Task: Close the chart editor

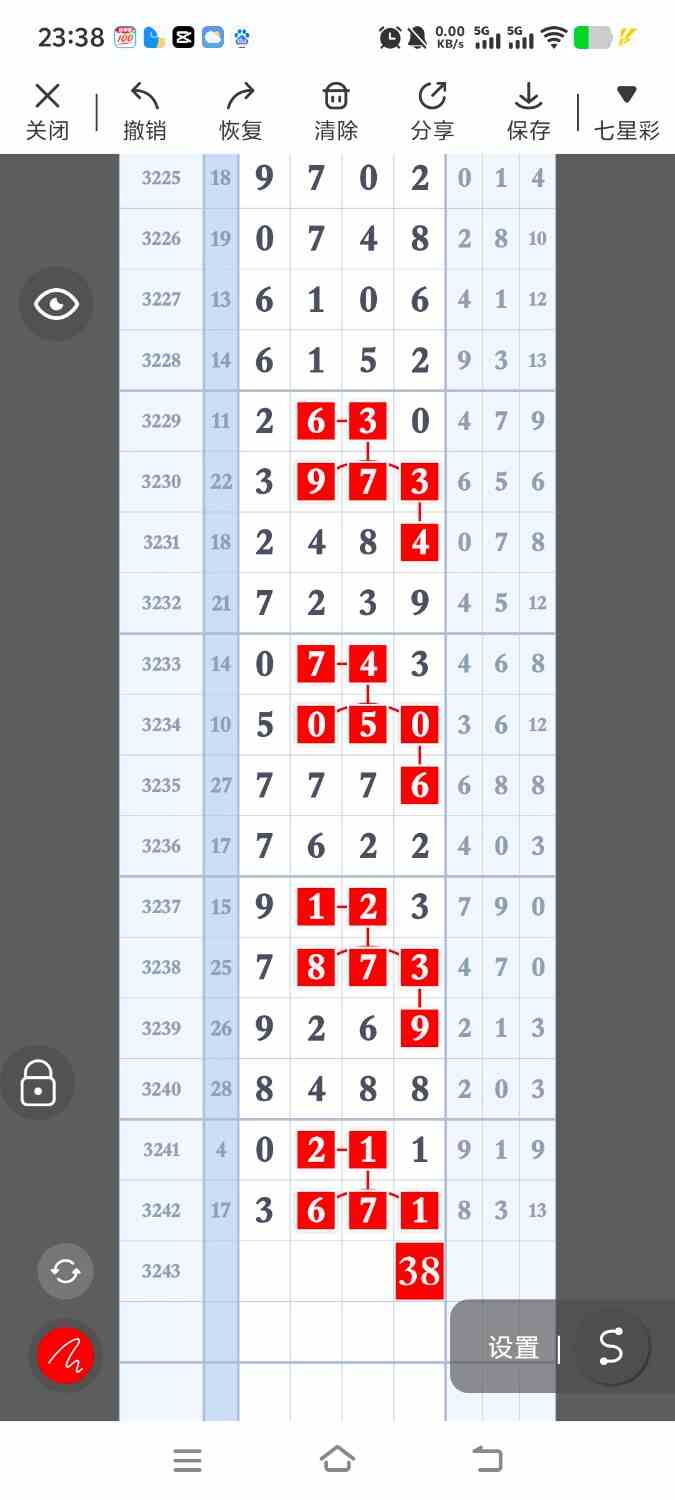Action: (x=47, y=111)
